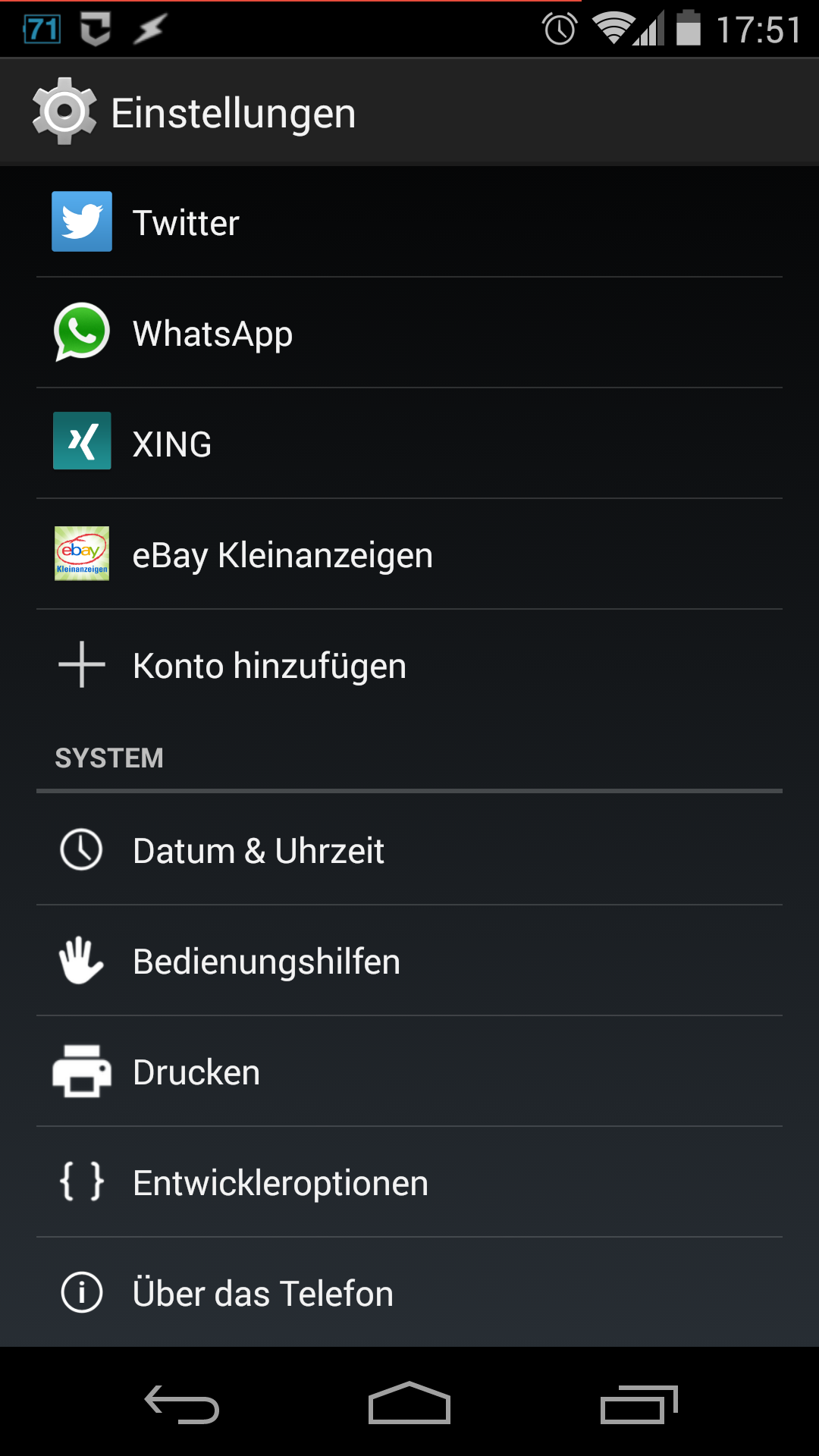Tap the system back button
Viewport: 819px width, 1456px height.
182,1403
